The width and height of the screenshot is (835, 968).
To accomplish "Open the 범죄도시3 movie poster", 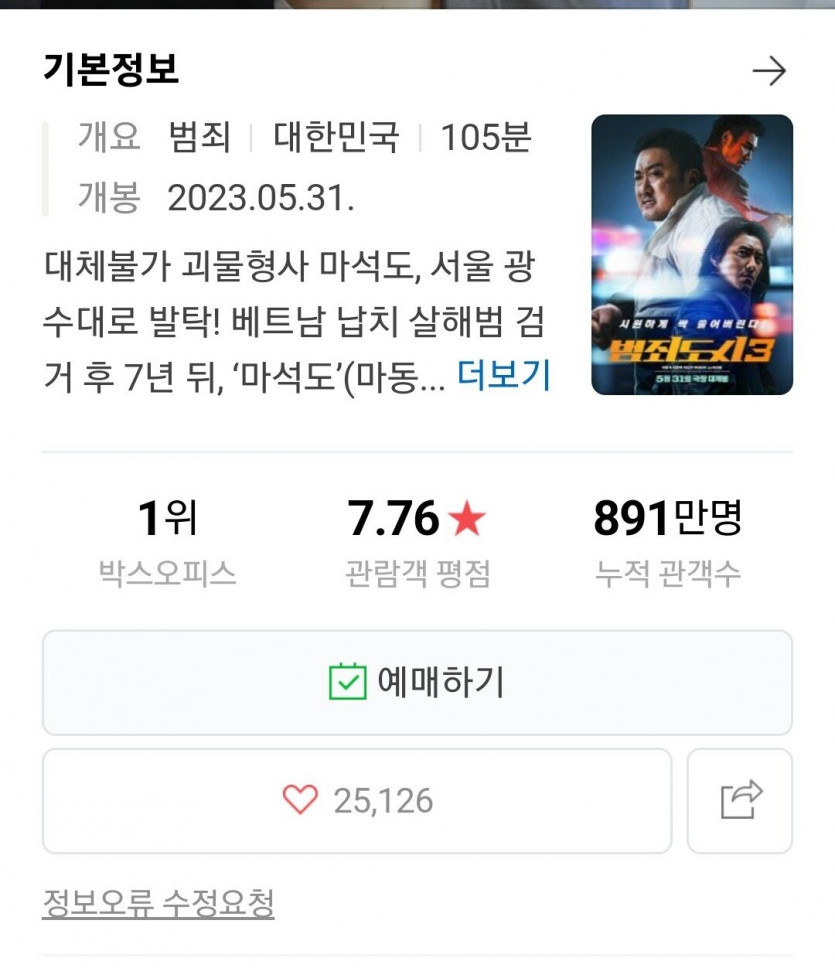I will 692,255.
